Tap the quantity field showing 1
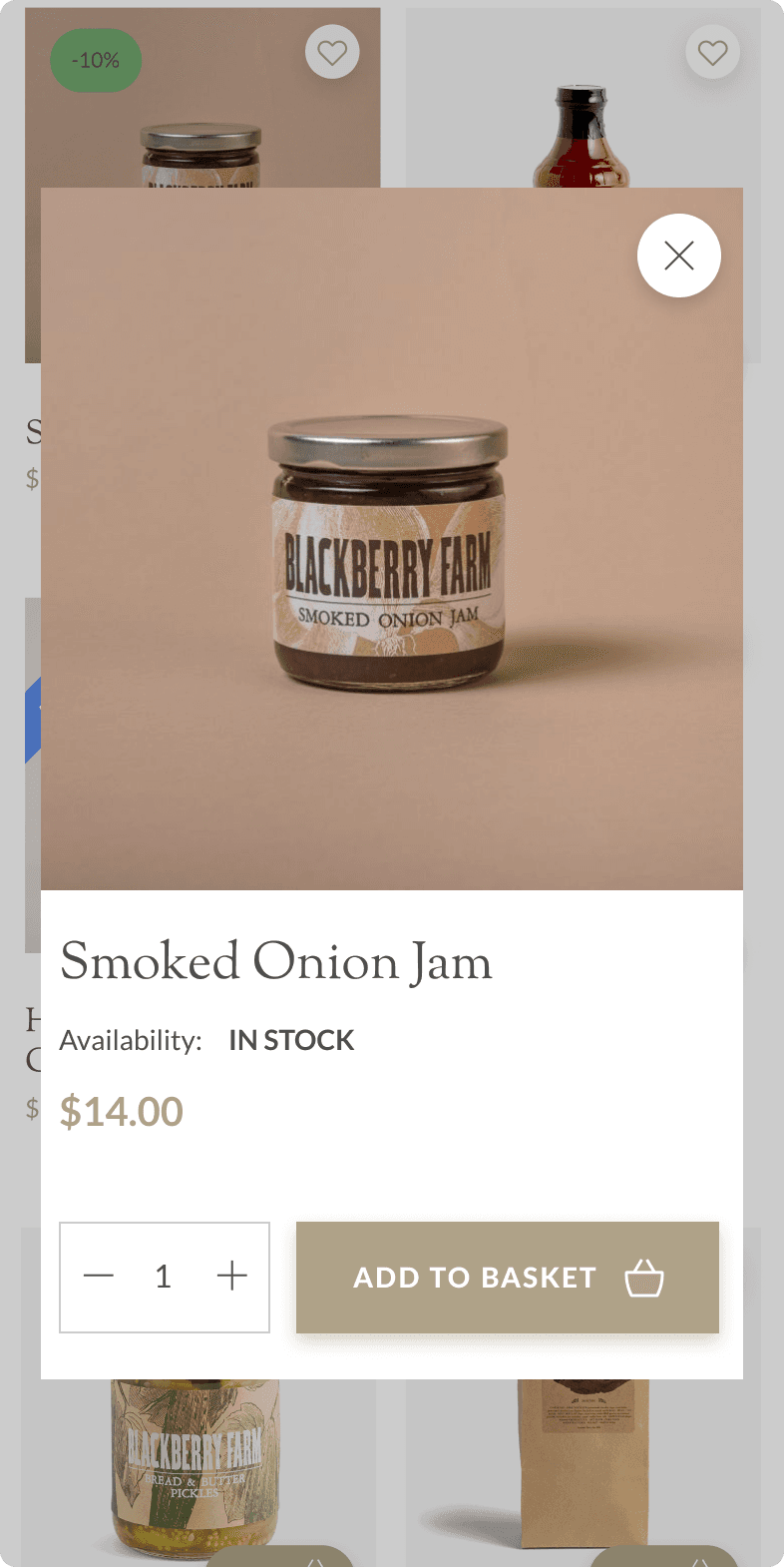The width and height of the screenshot is (784, 1567). (164, 1277)
